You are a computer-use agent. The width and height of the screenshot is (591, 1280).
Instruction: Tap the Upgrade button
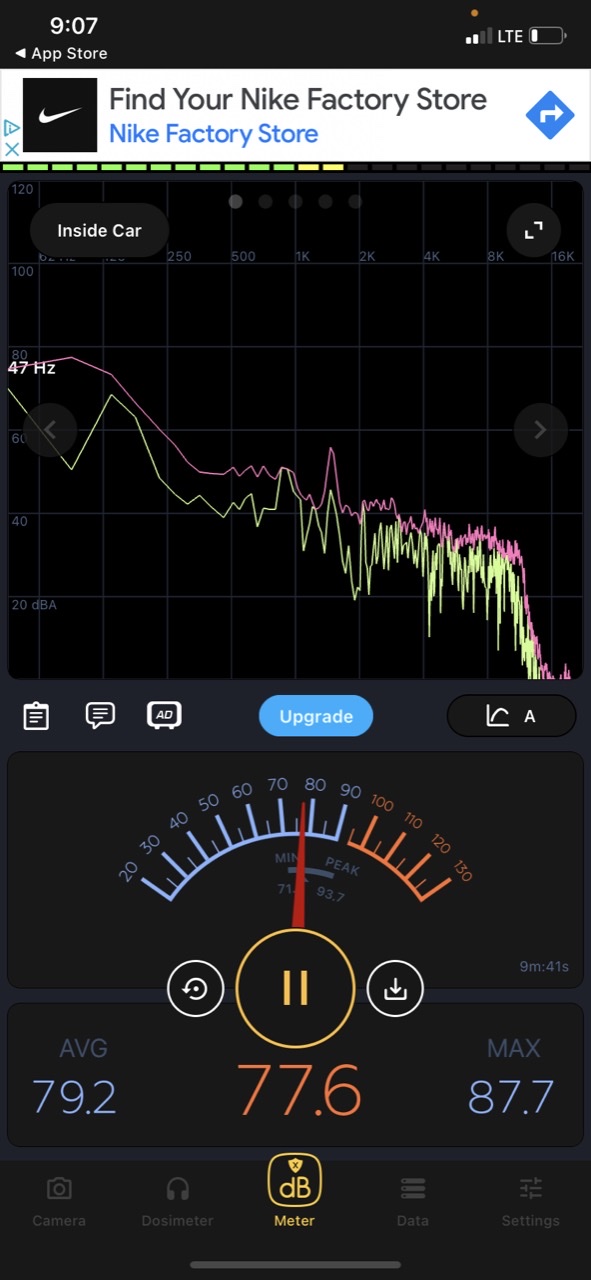316,716
